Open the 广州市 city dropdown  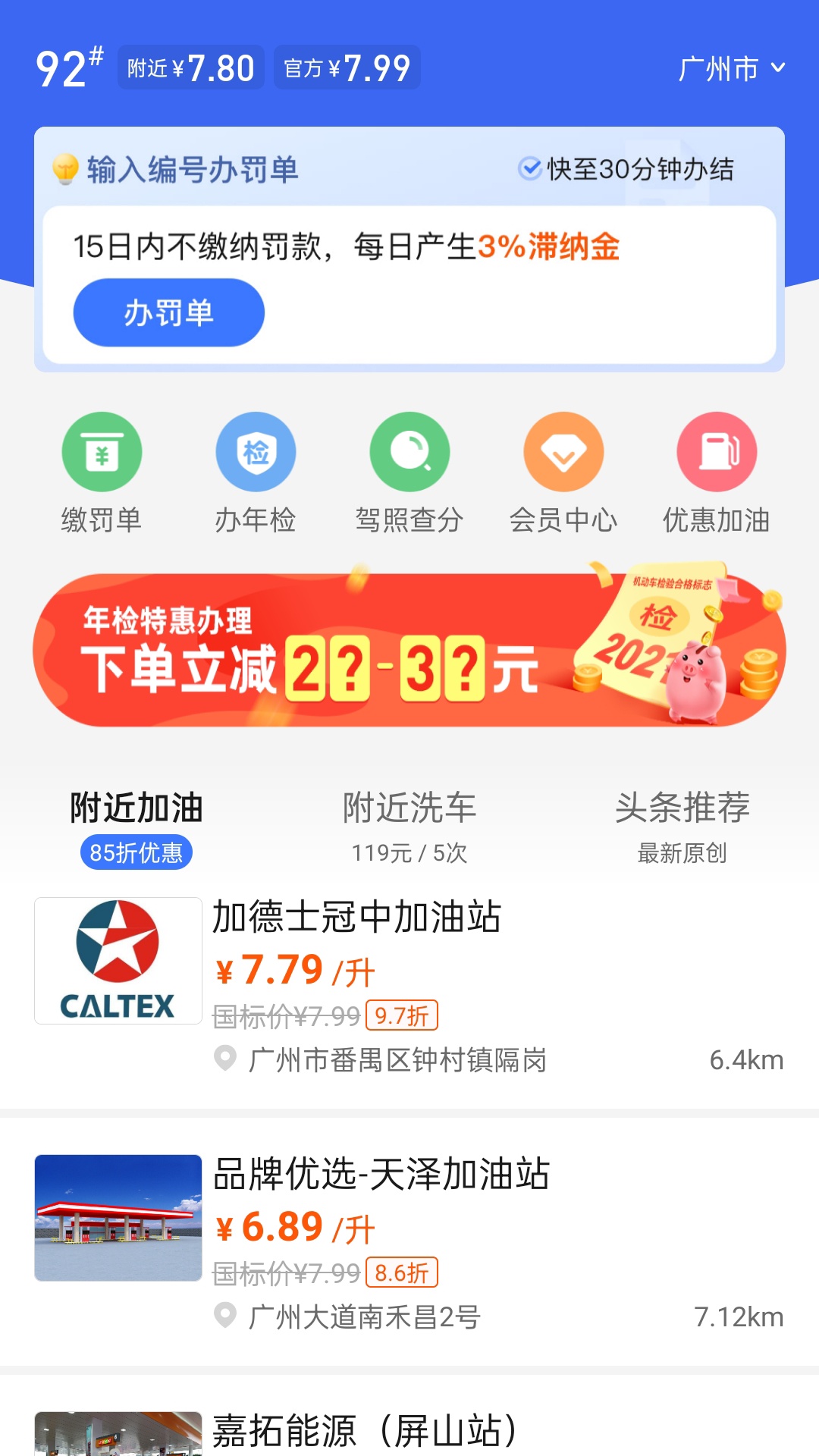[x=731, y=68]
